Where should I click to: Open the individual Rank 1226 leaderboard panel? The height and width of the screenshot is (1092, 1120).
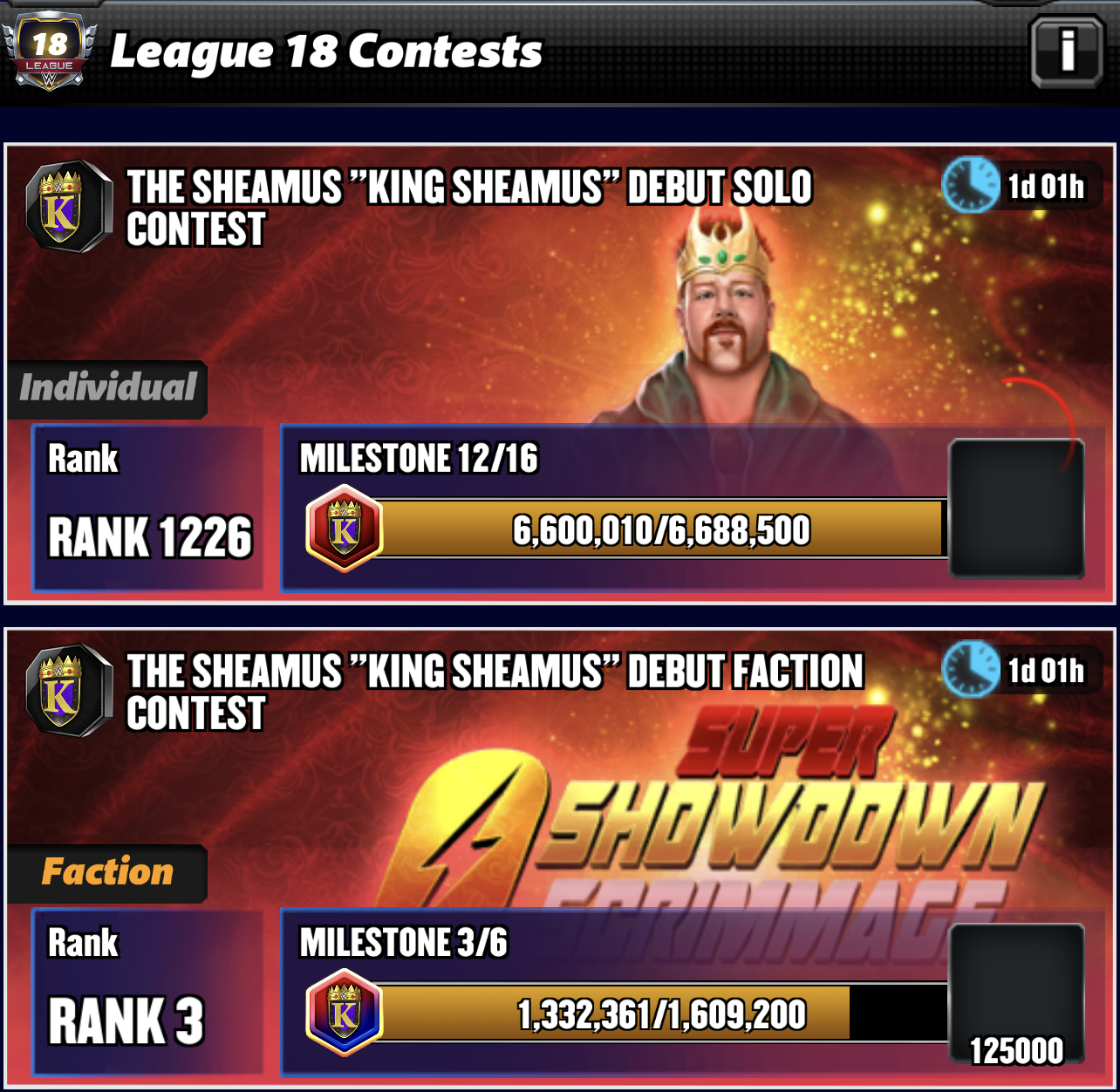[148, 508]
